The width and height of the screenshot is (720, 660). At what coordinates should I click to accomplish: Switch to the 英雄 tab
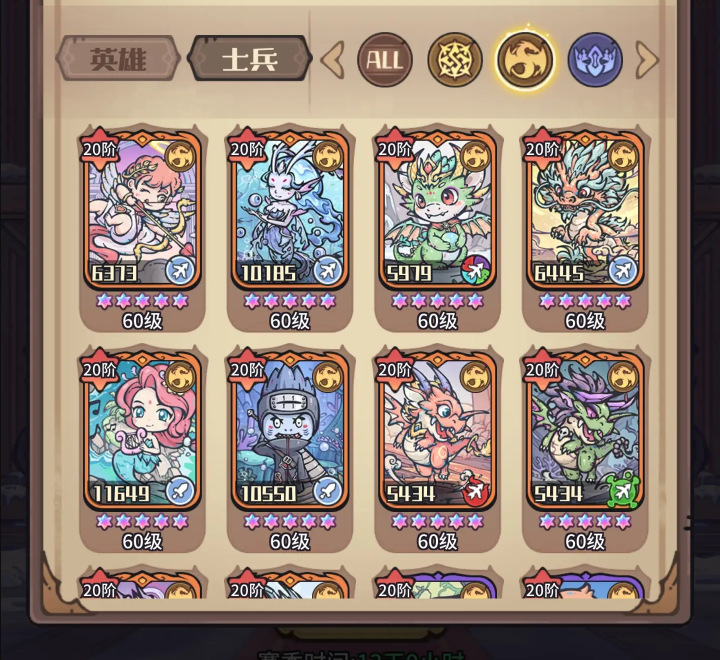pos(117,59)
